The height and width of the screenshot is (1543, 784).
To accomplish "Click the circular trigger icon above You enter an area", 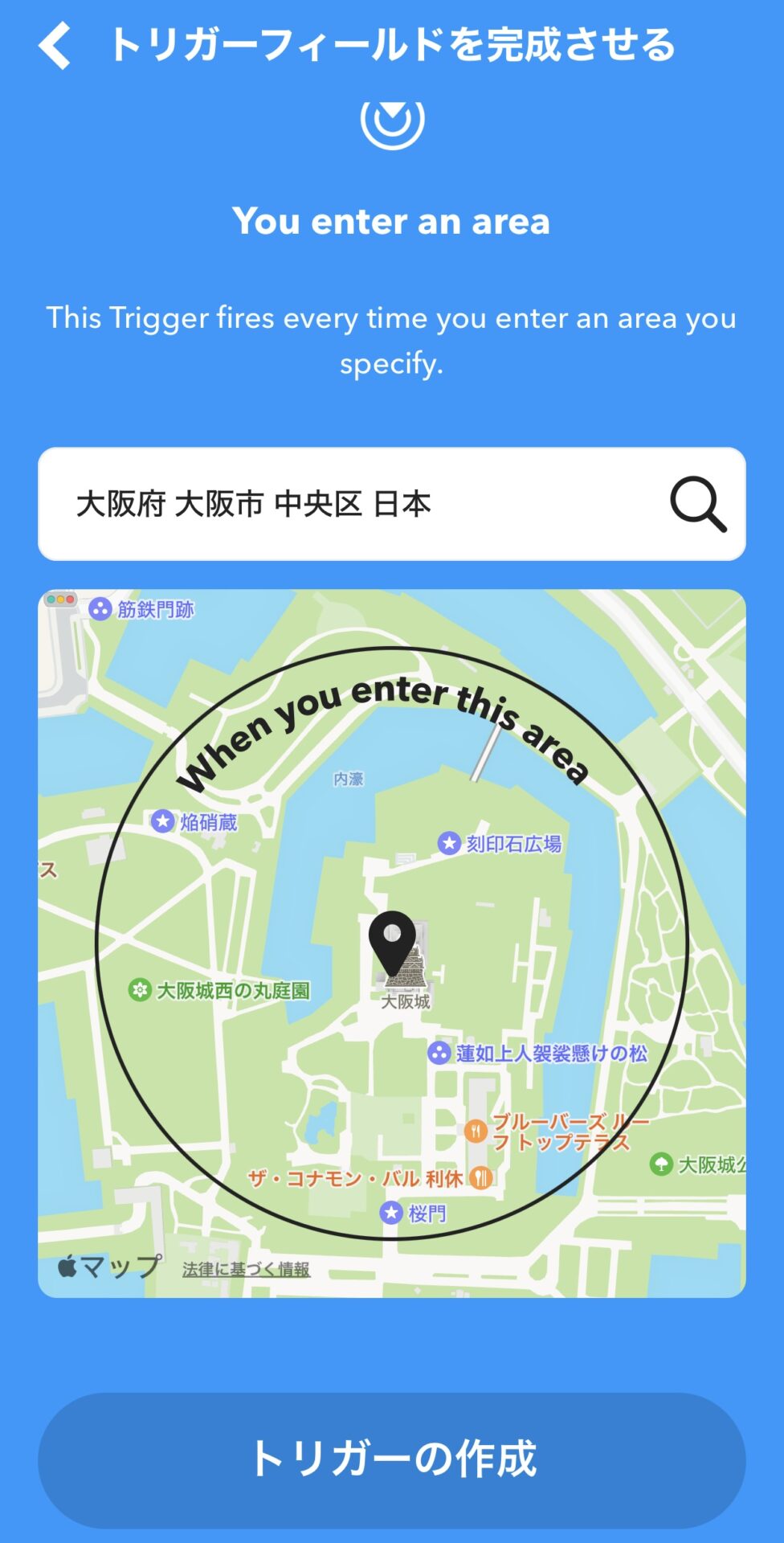I will click(392, 122).
